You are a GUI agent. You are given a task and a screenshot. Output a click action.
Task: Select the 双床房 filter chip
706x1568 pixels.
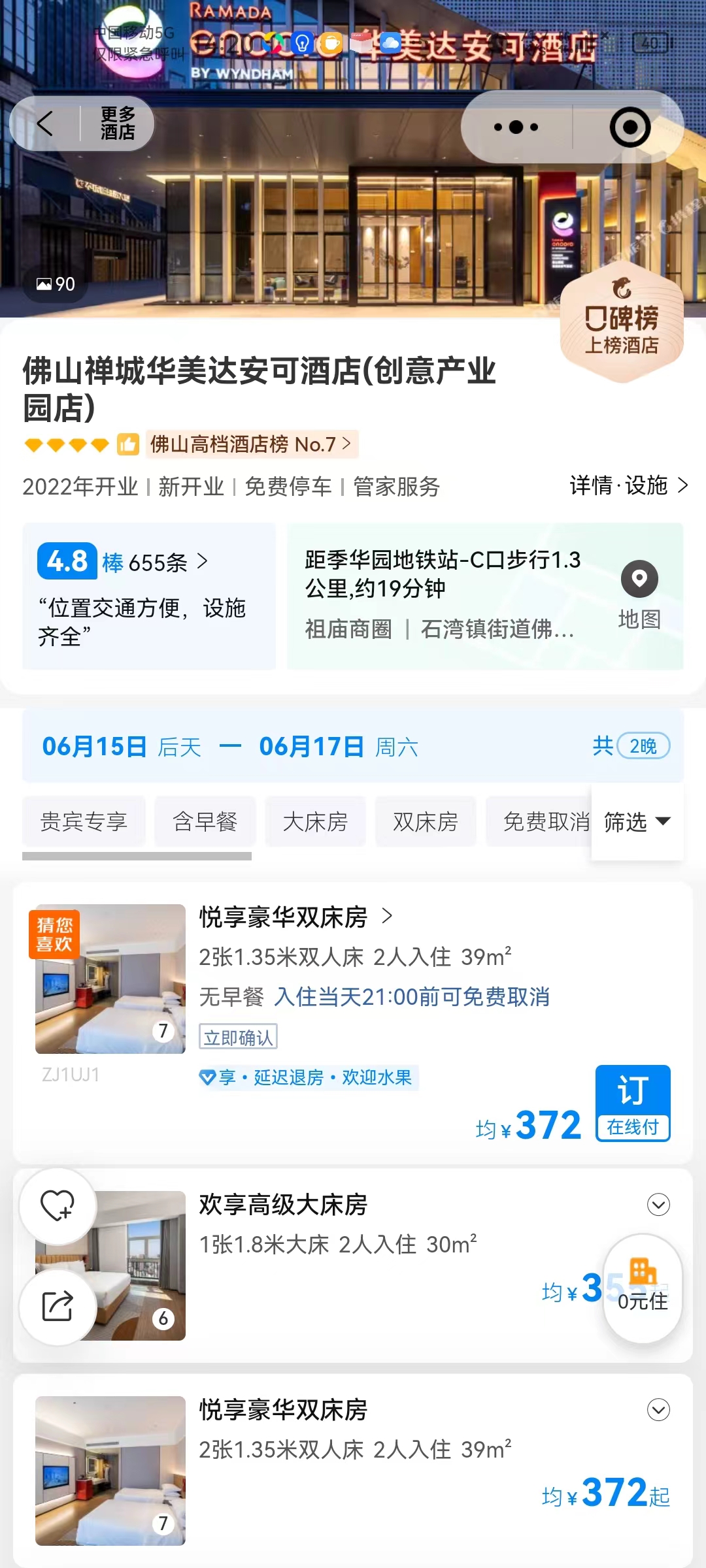click(426, 821)
